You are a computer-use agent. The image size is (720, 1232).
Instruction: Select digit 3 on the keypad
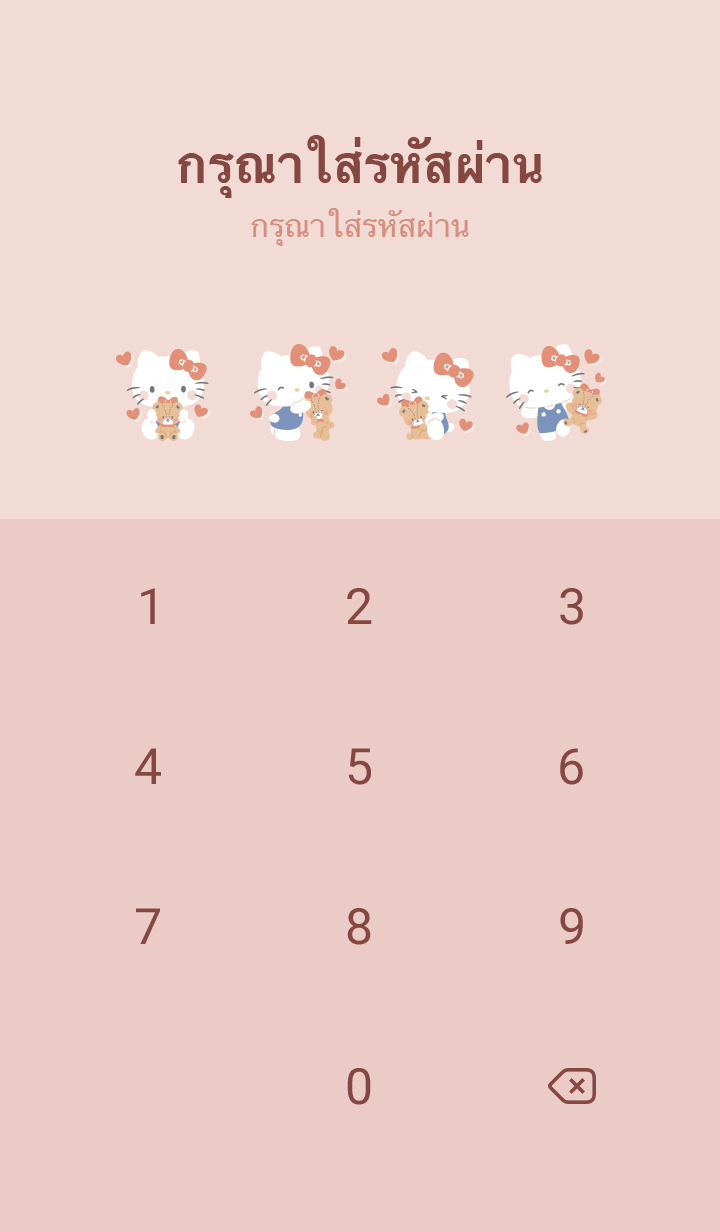pyautogui.click(x=571, y=607)
